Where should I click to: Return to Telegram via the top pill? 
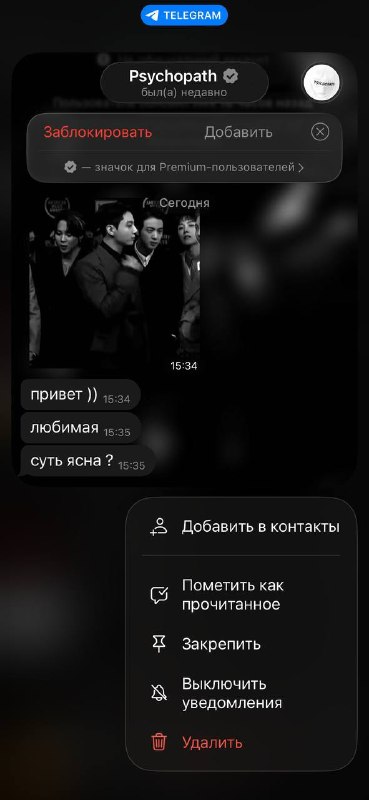coord(184,15)
